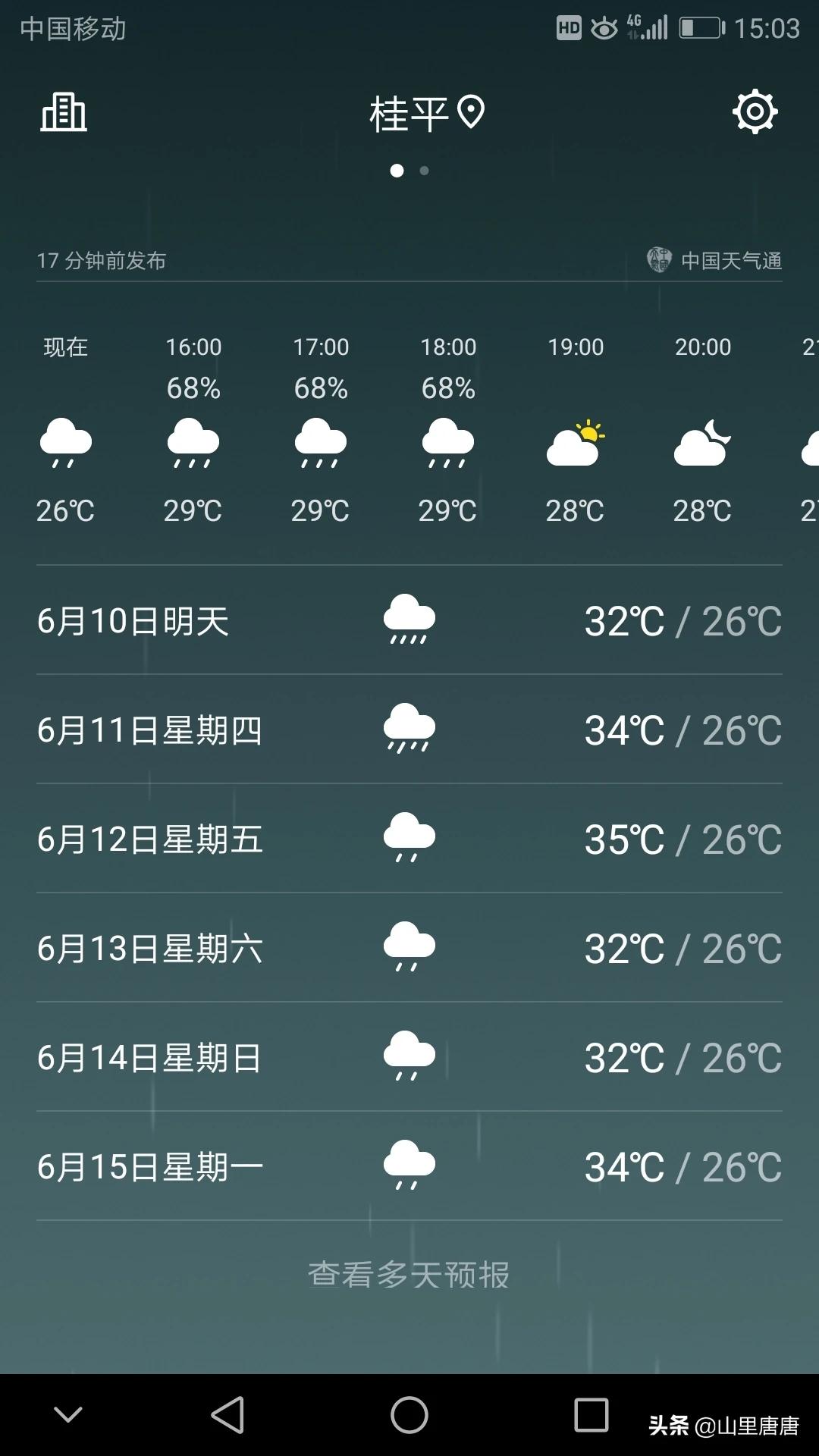Open forecast for 6月12日星期五

[x=409, y=839]
